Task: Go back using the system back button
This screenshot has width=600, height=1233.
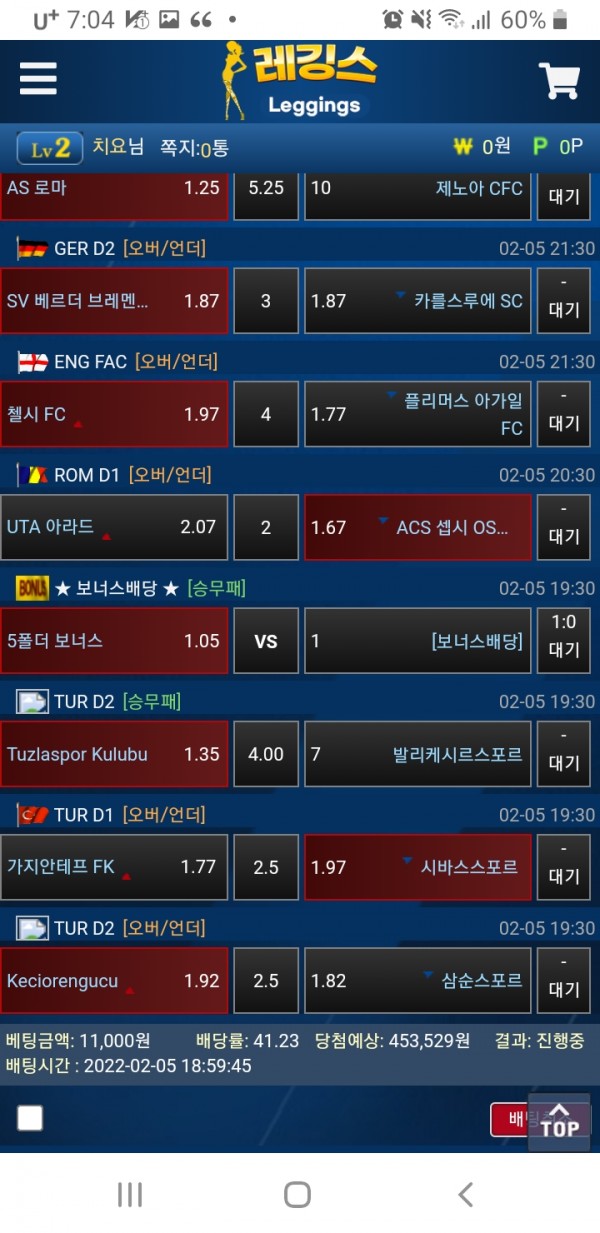Action: pyautogui.click(x=464, y=1194)
